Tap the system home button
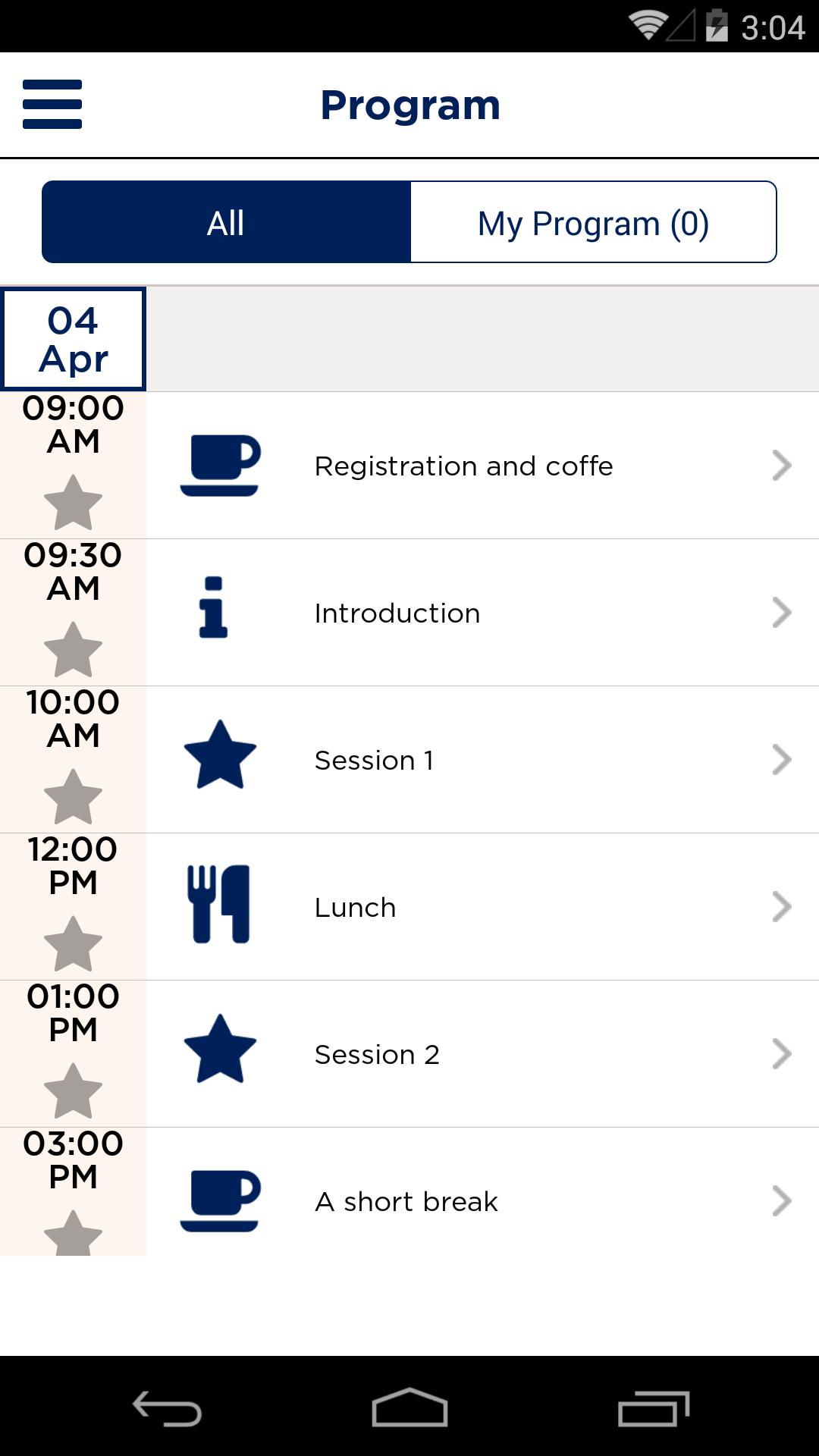Image resolution: width=819 pixels, height=1456 pixels. [409, 1409]
